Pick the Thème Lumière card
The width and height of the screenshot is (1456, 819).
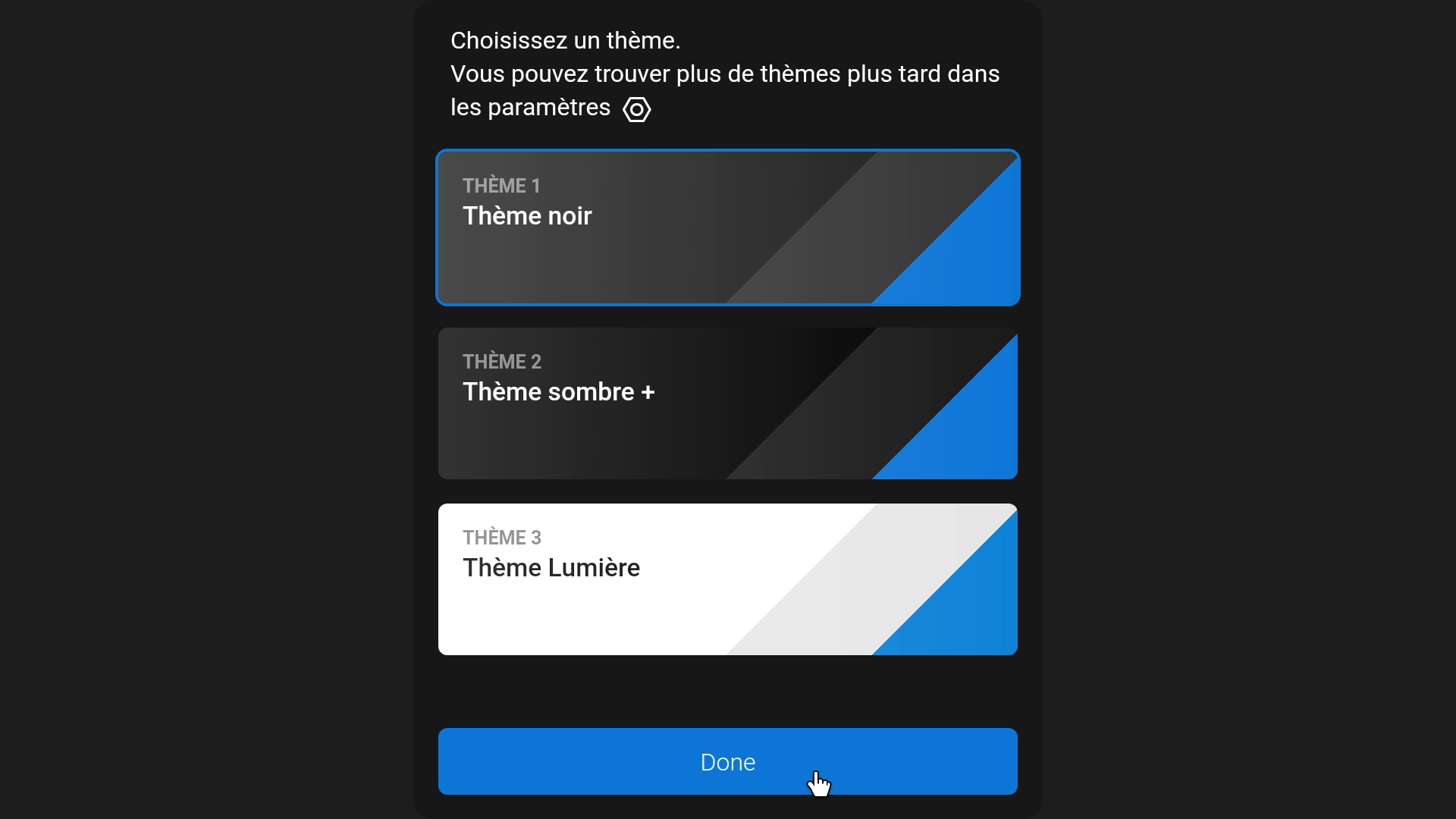pos(727,579)
